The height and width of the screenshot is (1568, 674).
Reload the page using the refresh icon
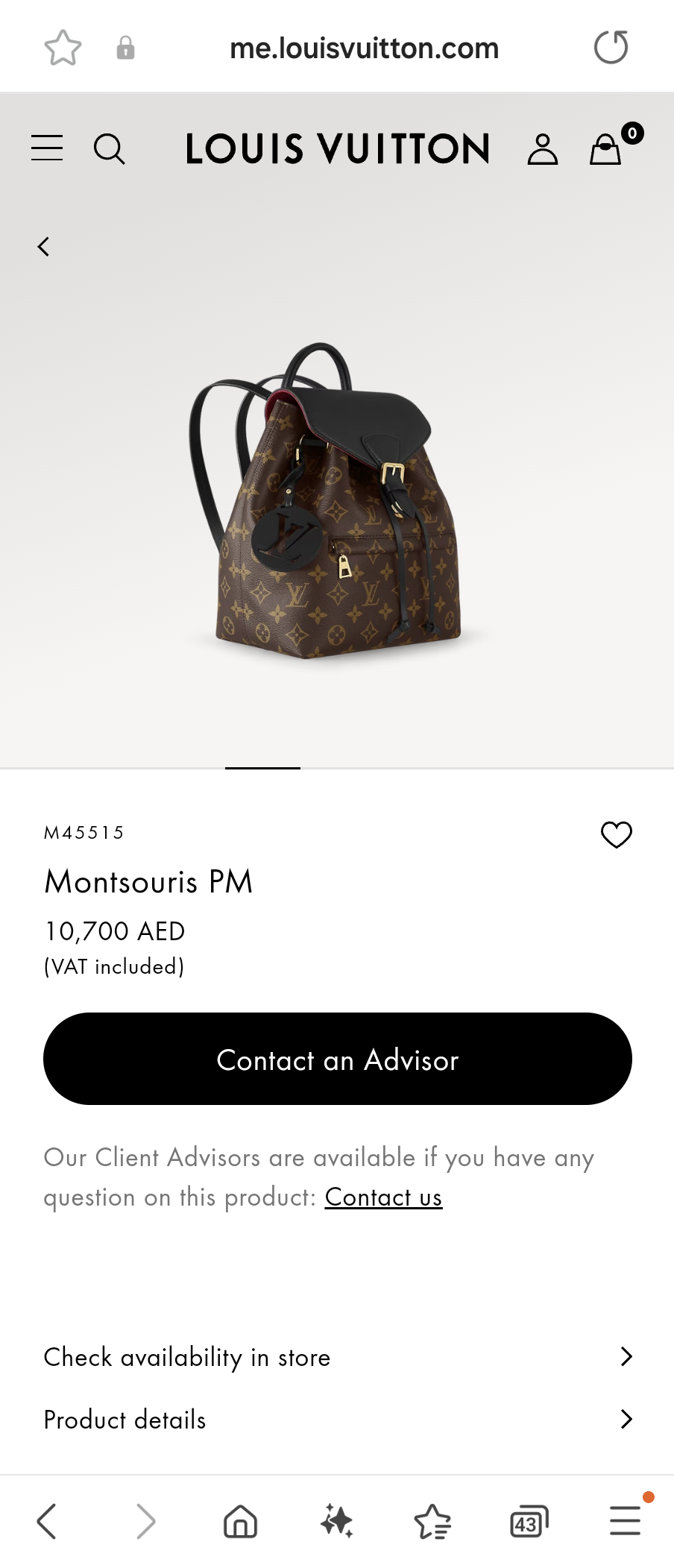click(611, 46)
